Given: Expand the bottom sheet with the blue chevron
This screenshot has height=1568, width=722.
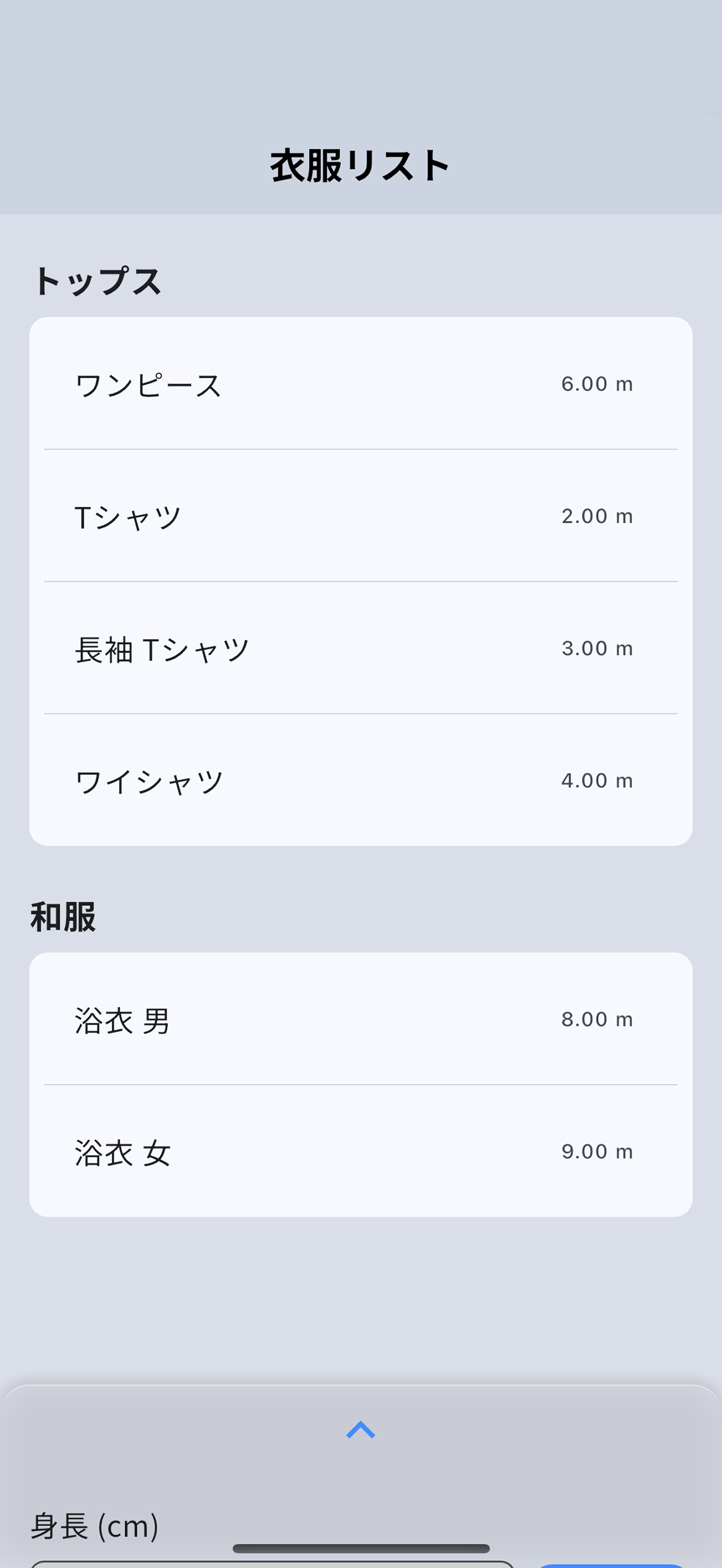Looking at the screenshot, I should (x=361, y=1430).
